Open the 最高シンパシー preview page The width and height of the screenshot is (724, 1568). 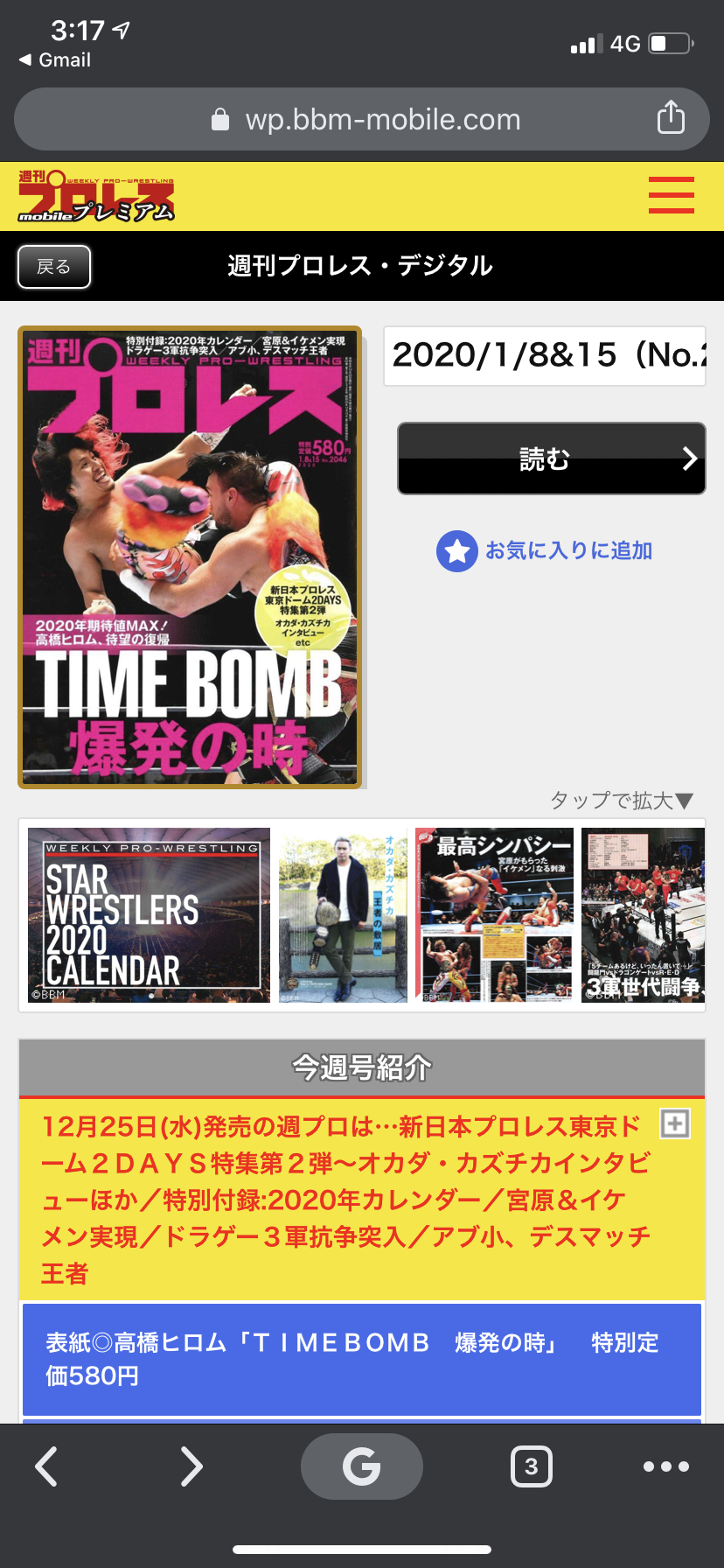point(495,914)
